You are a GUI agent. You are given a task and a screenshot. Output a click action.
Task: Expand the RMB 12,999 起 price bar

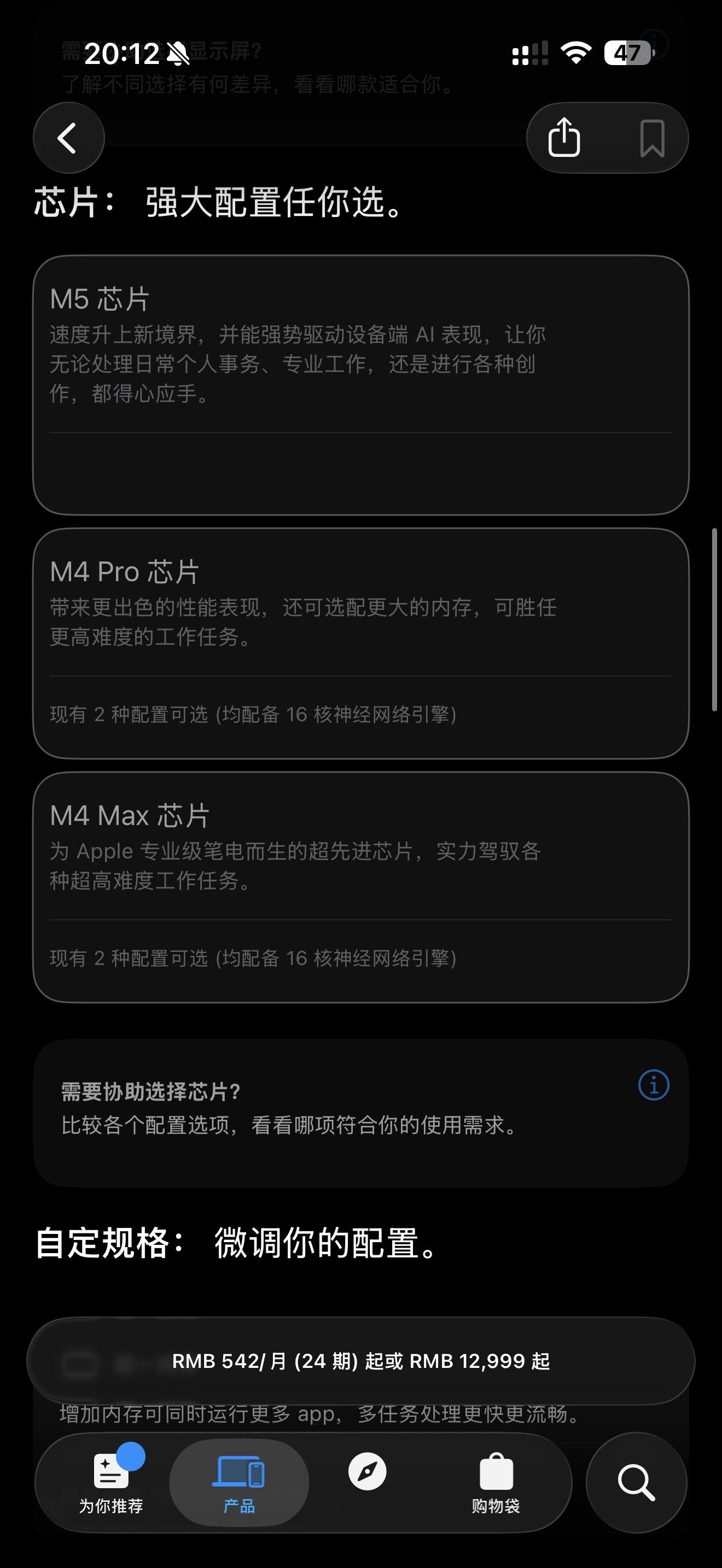[361, 1362]
